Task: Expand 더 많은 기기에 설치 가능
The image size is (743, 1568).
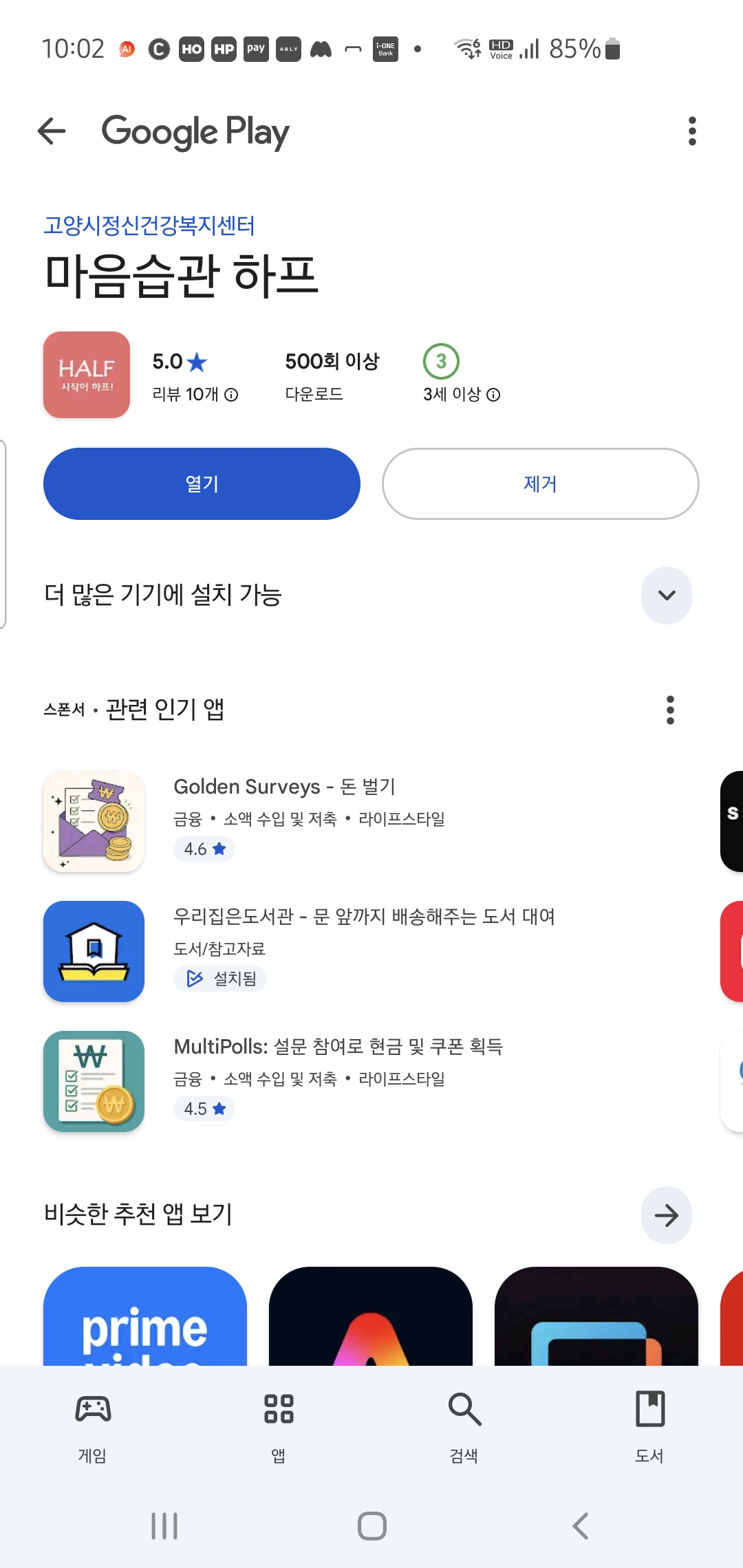Action: coord(666,596)
